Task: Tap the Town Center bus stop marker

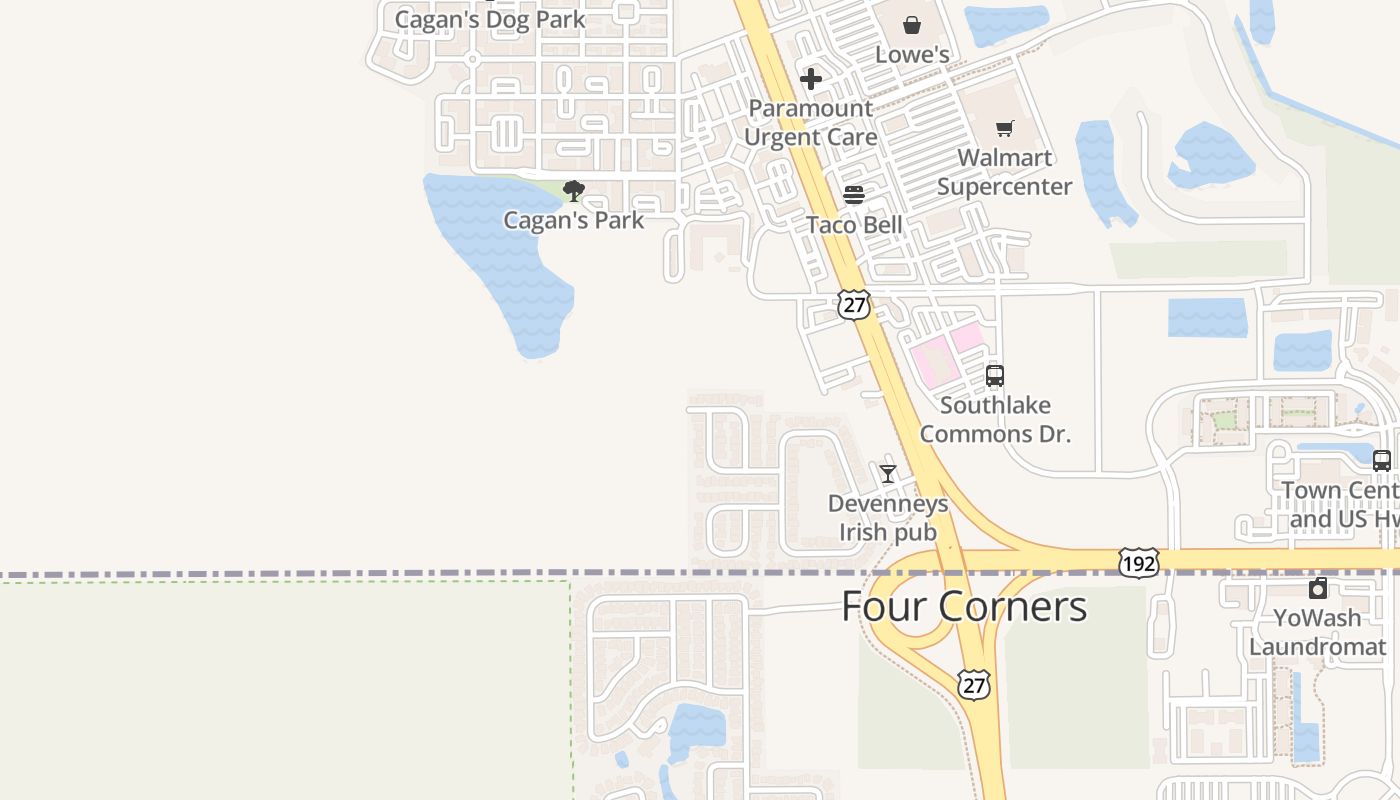Action: [x=1382, y=461]
